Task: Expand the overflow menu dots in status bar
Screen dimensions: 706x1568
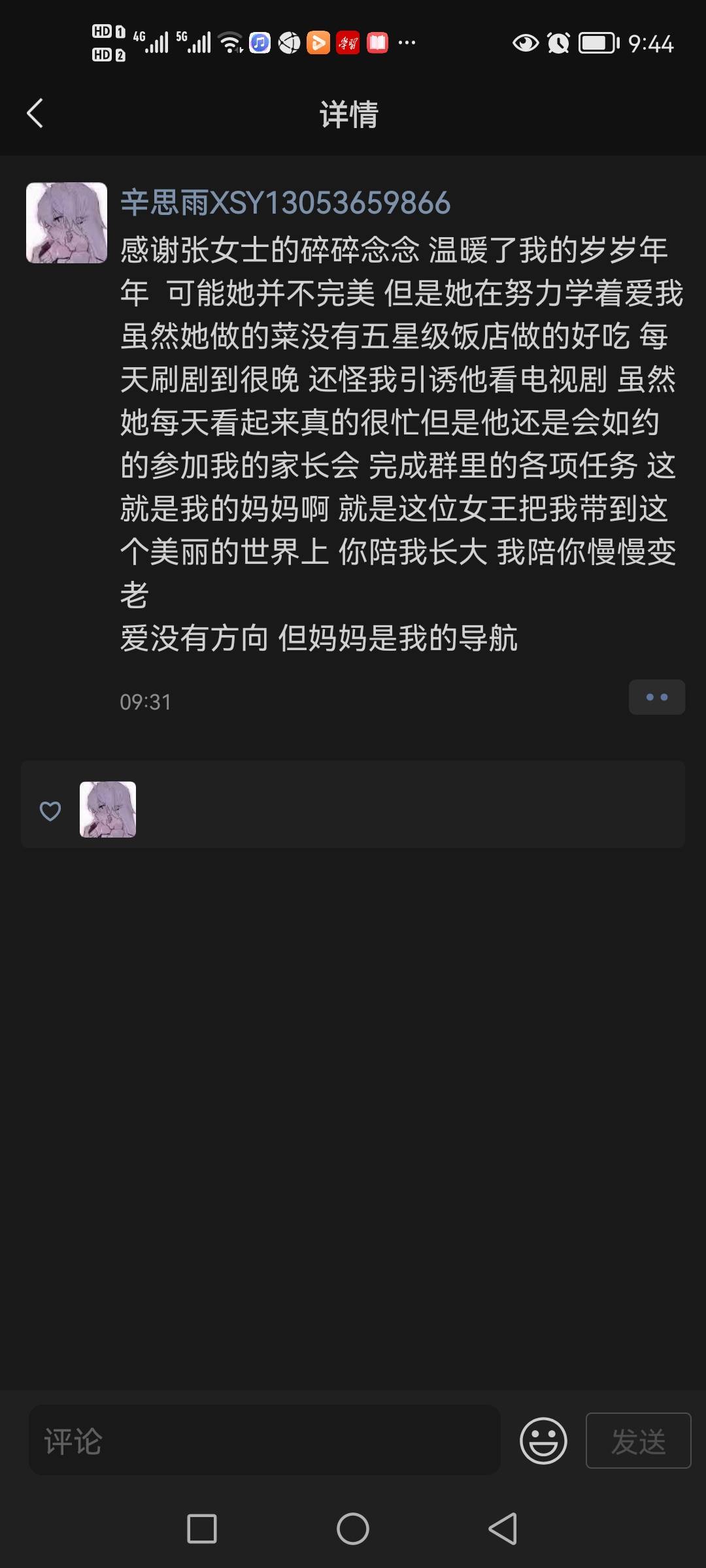Action: pos(406,43)
